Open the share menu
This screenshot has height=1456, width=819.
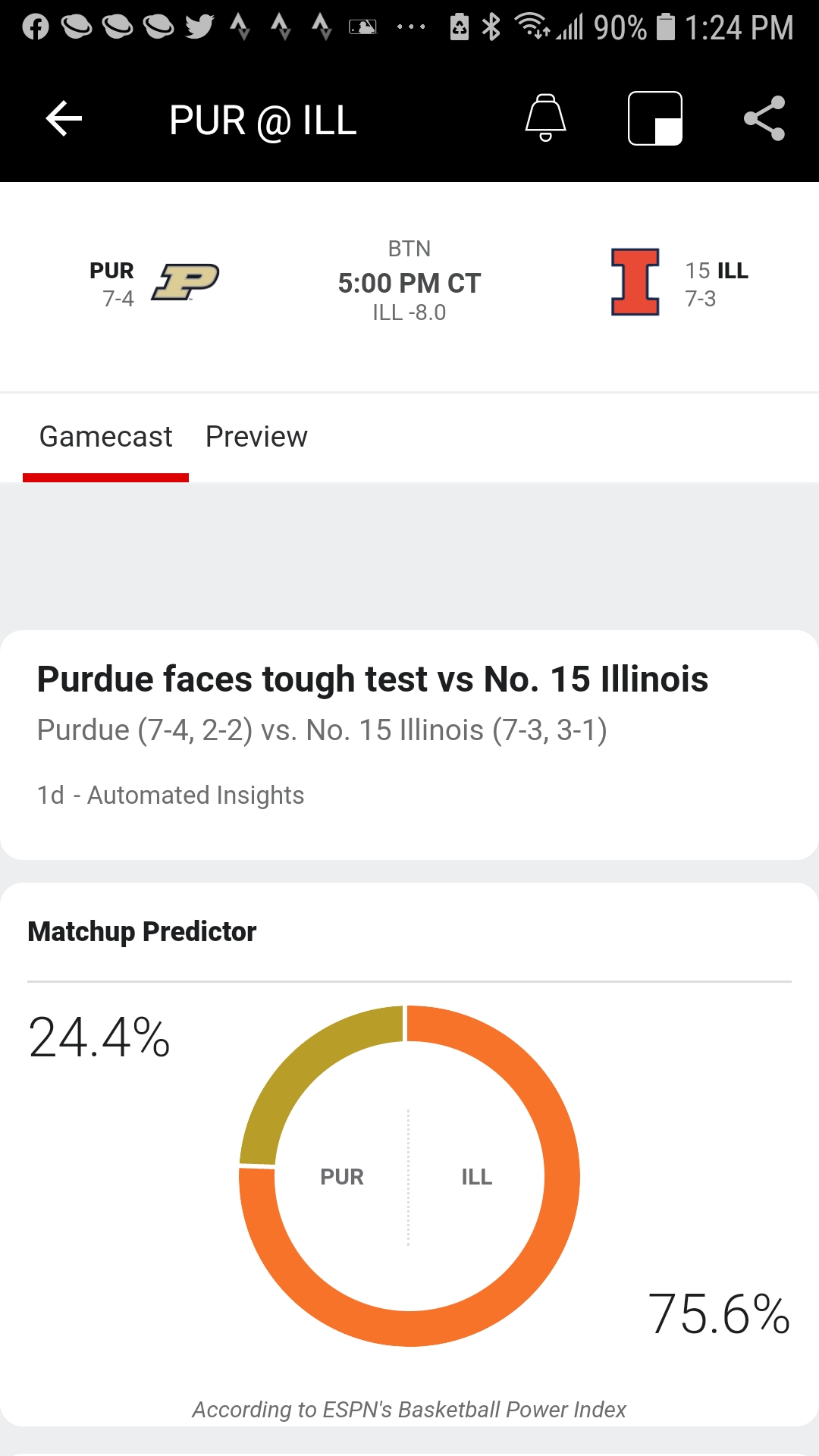766,119
